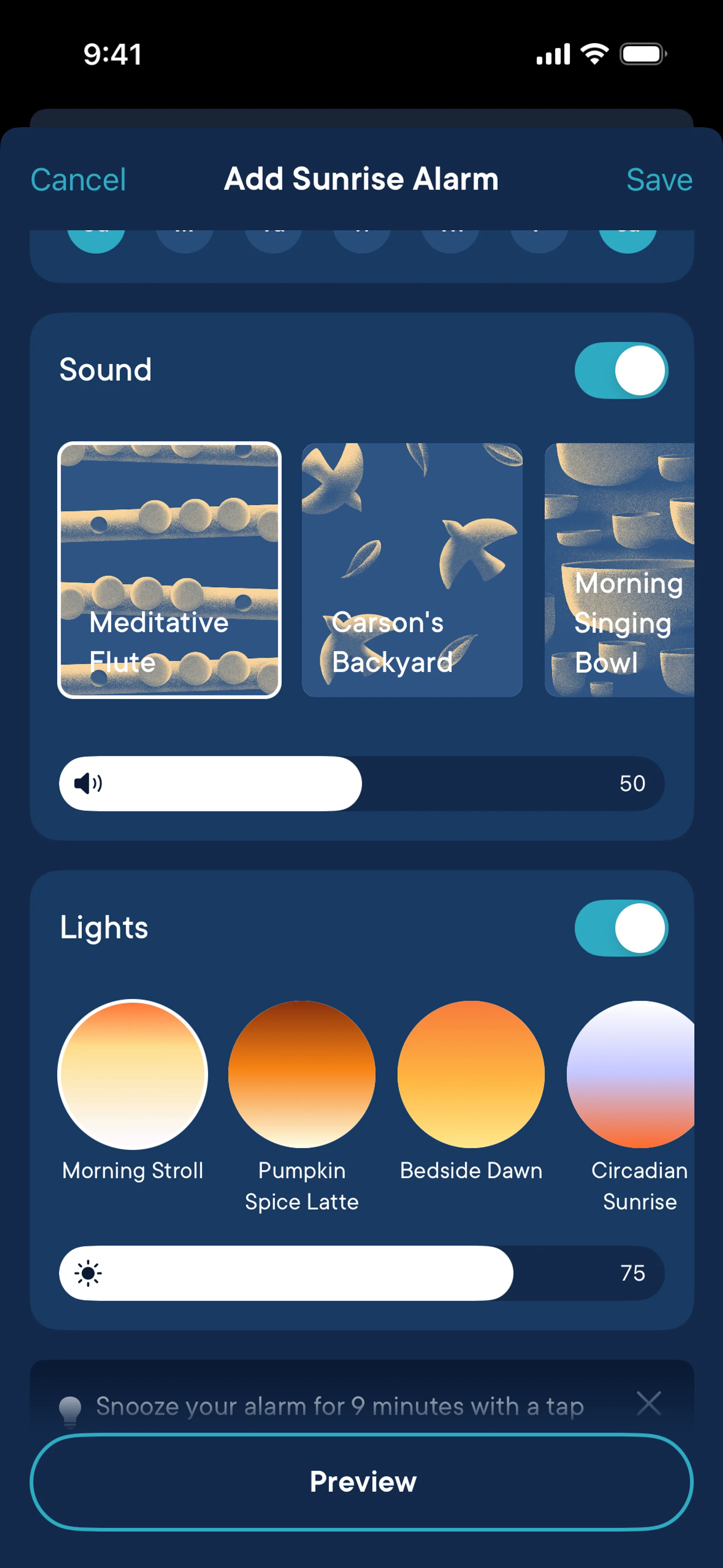Choose Carson's Backyard sound

click(412, 570)
